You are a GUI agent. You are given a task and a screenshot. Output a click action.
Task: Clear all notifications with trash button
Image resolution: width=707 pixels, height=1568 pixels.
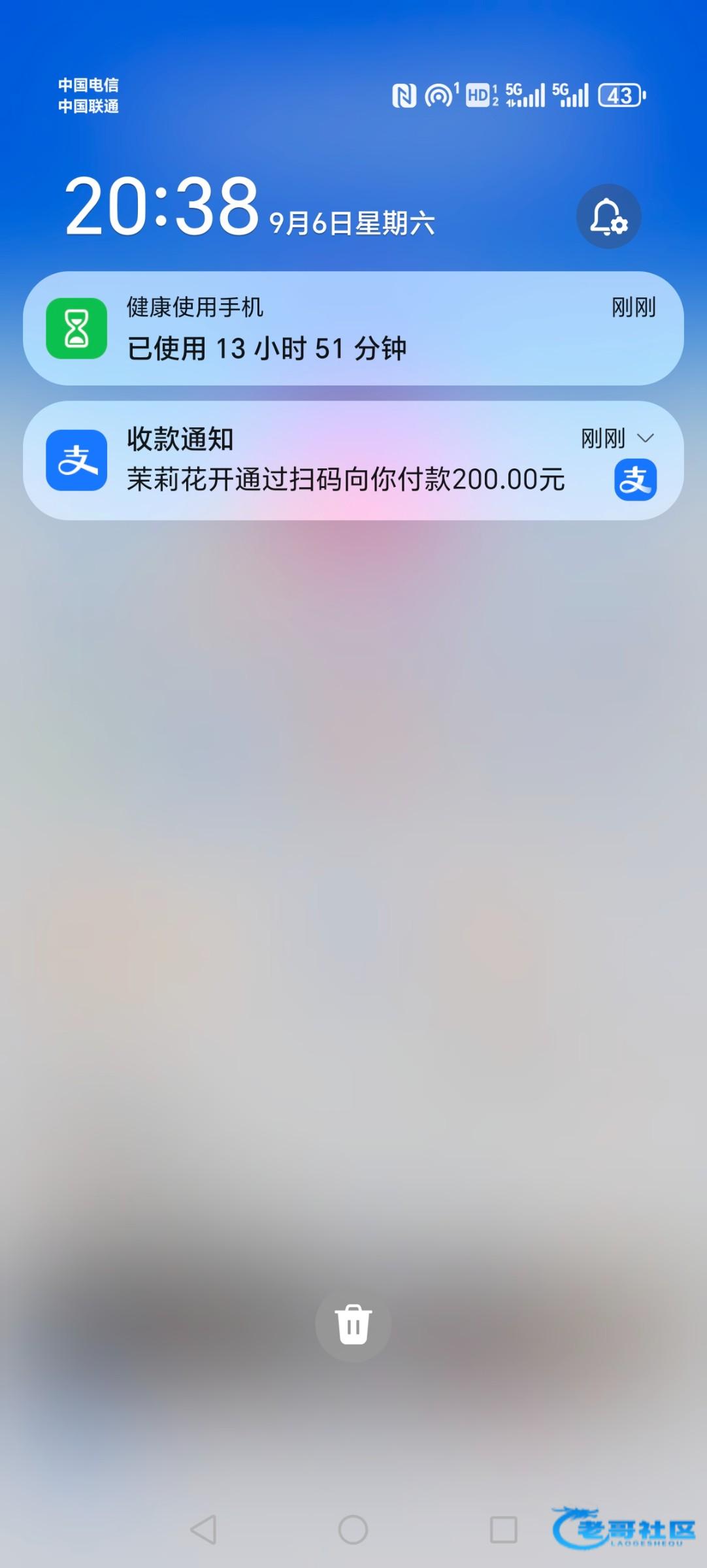point(353,1324)
